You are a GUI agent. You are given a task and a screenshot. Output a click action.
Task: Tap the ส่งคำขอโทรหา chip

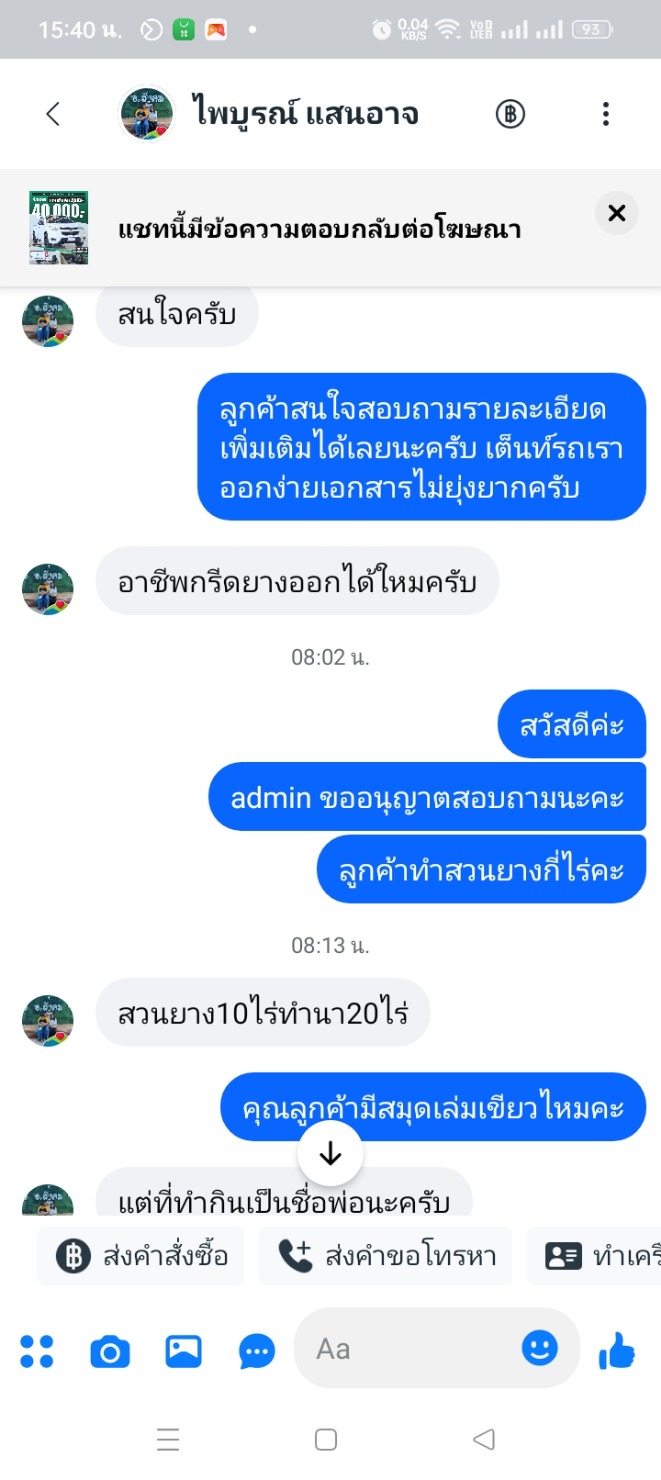coord(385,1256)
